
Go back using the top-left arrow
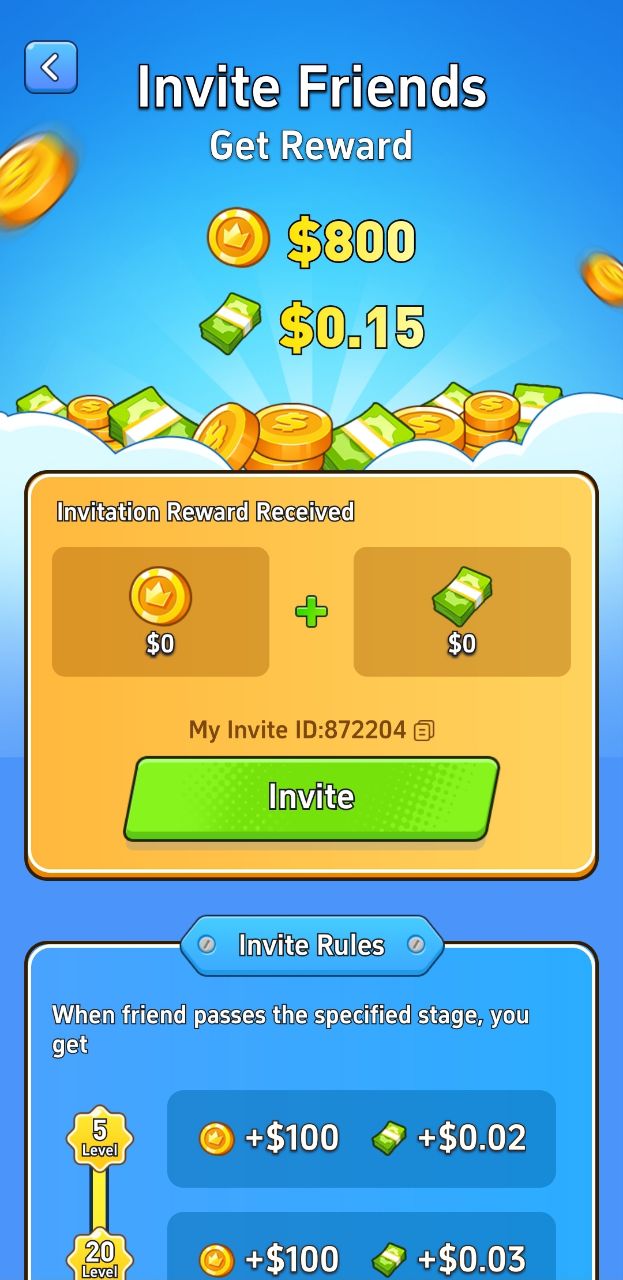click(x=50, y=67)
